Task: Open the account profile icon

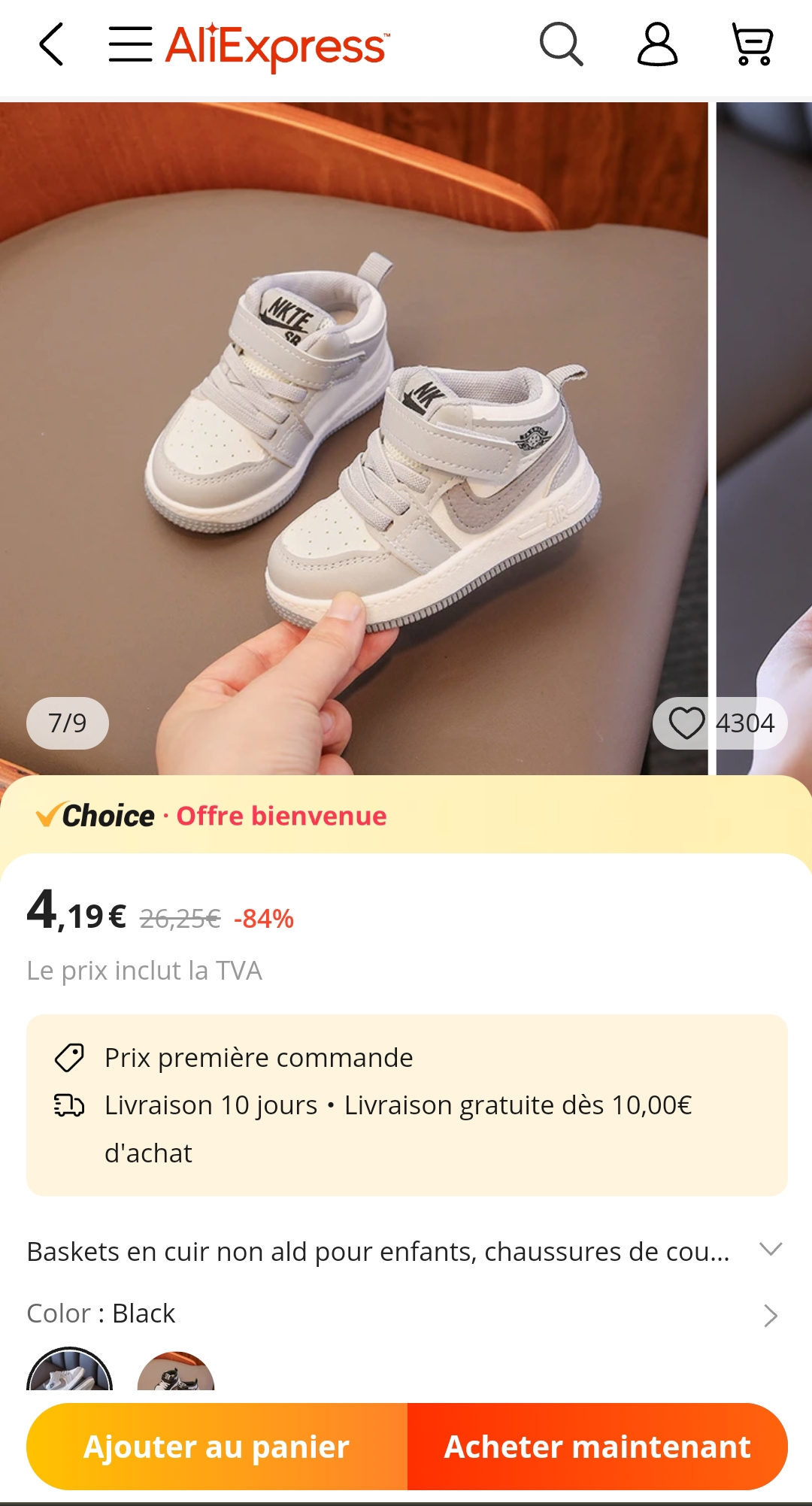Action: tap(657, 44)
